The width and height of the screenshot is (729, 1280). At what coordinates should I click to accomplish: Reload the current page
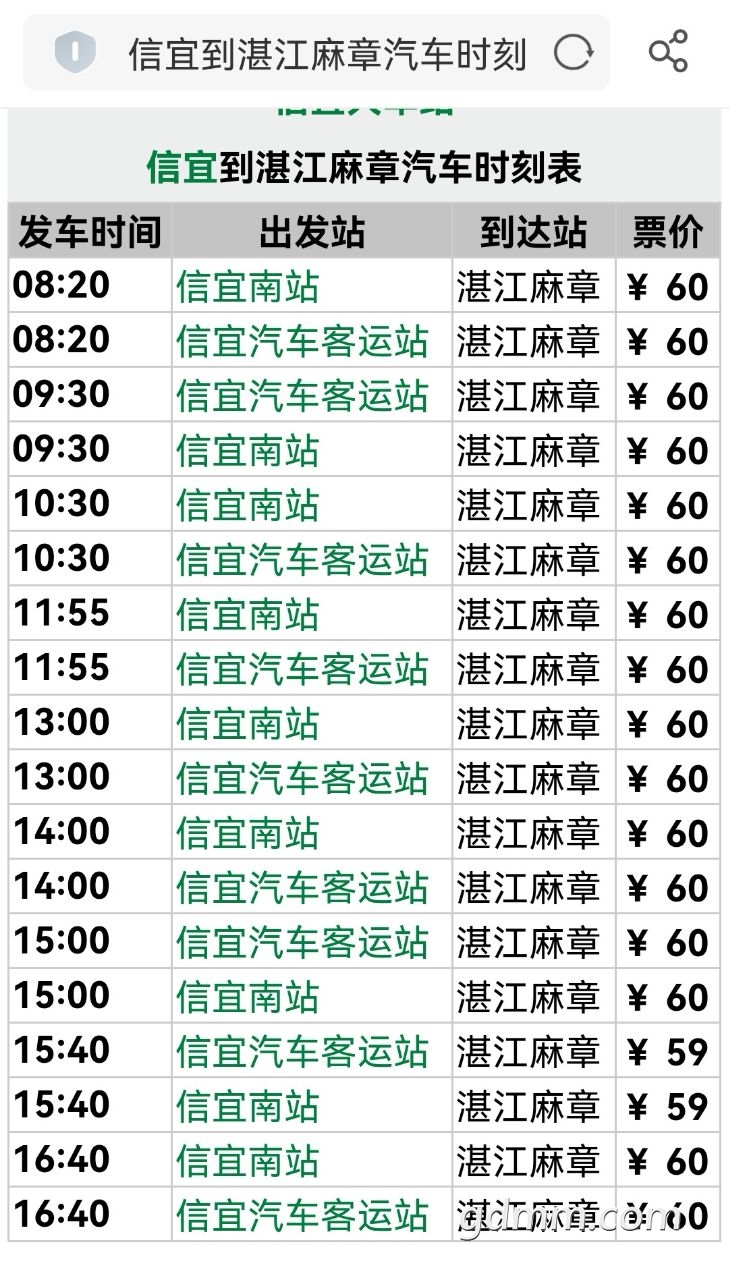(x=573, y=52)
